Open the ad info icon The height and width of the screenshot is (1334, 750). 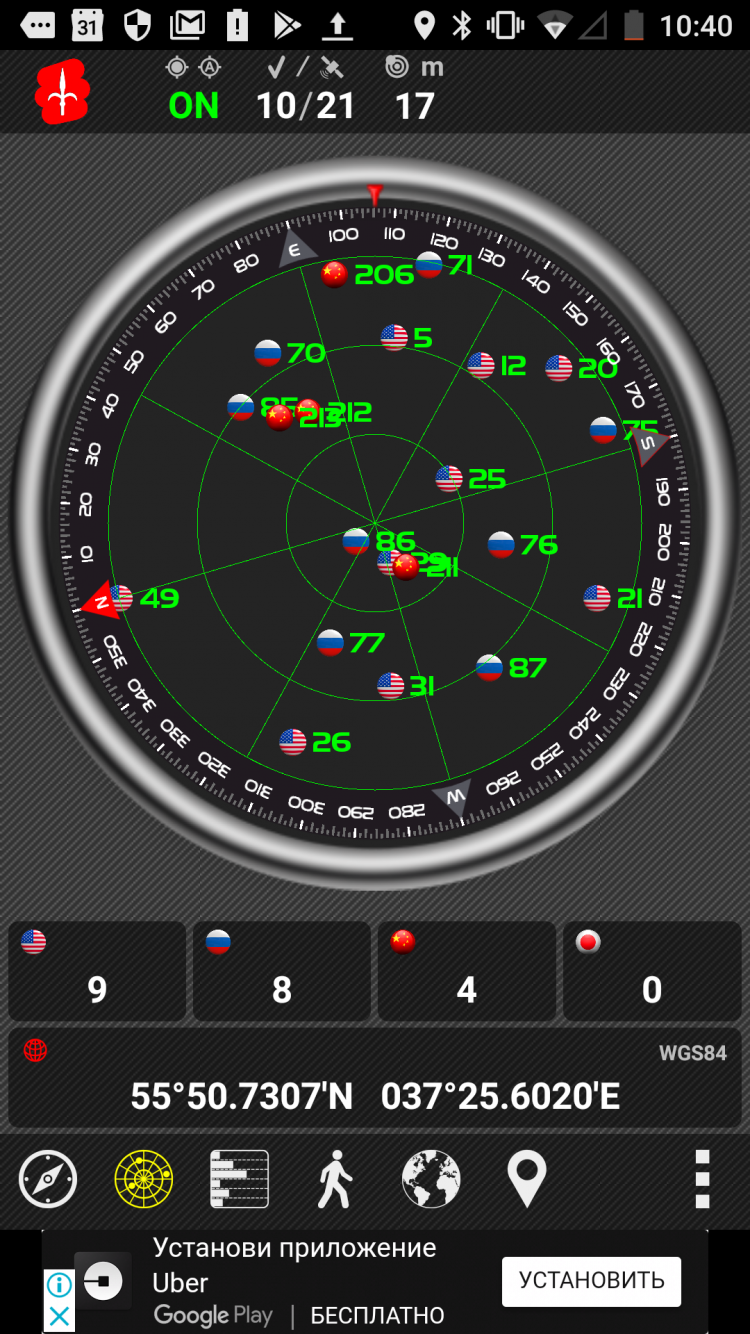coord(60,1284)
